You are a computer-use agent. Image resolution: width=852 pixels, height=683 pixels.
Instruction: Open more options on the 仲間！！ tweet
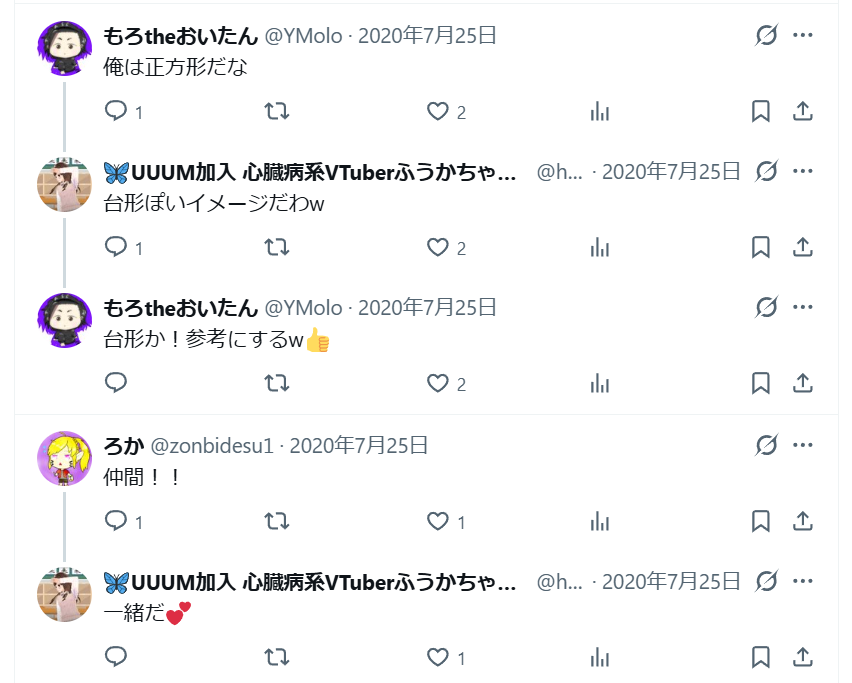point(803,445)
